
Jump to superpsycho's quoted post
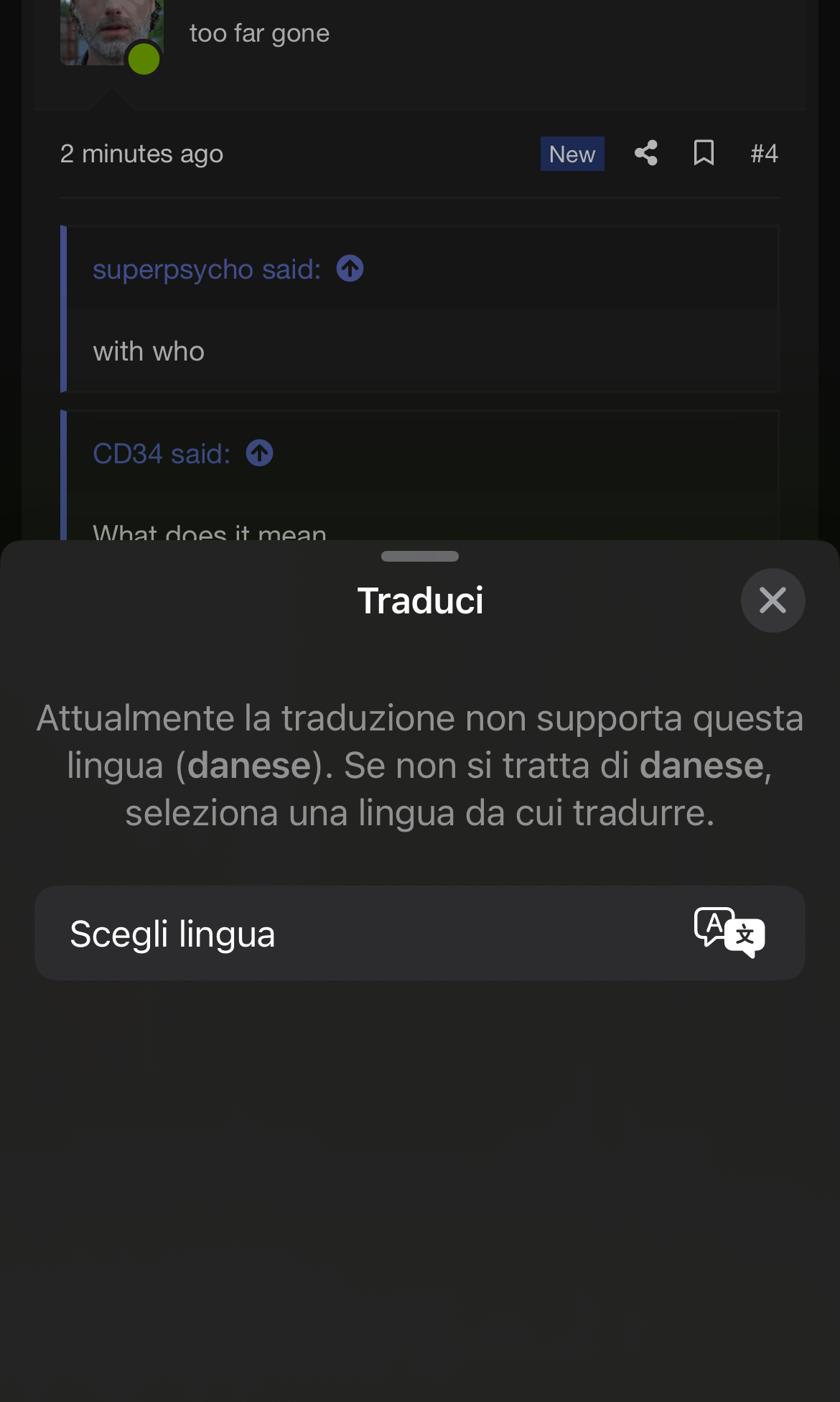[350, 269]
